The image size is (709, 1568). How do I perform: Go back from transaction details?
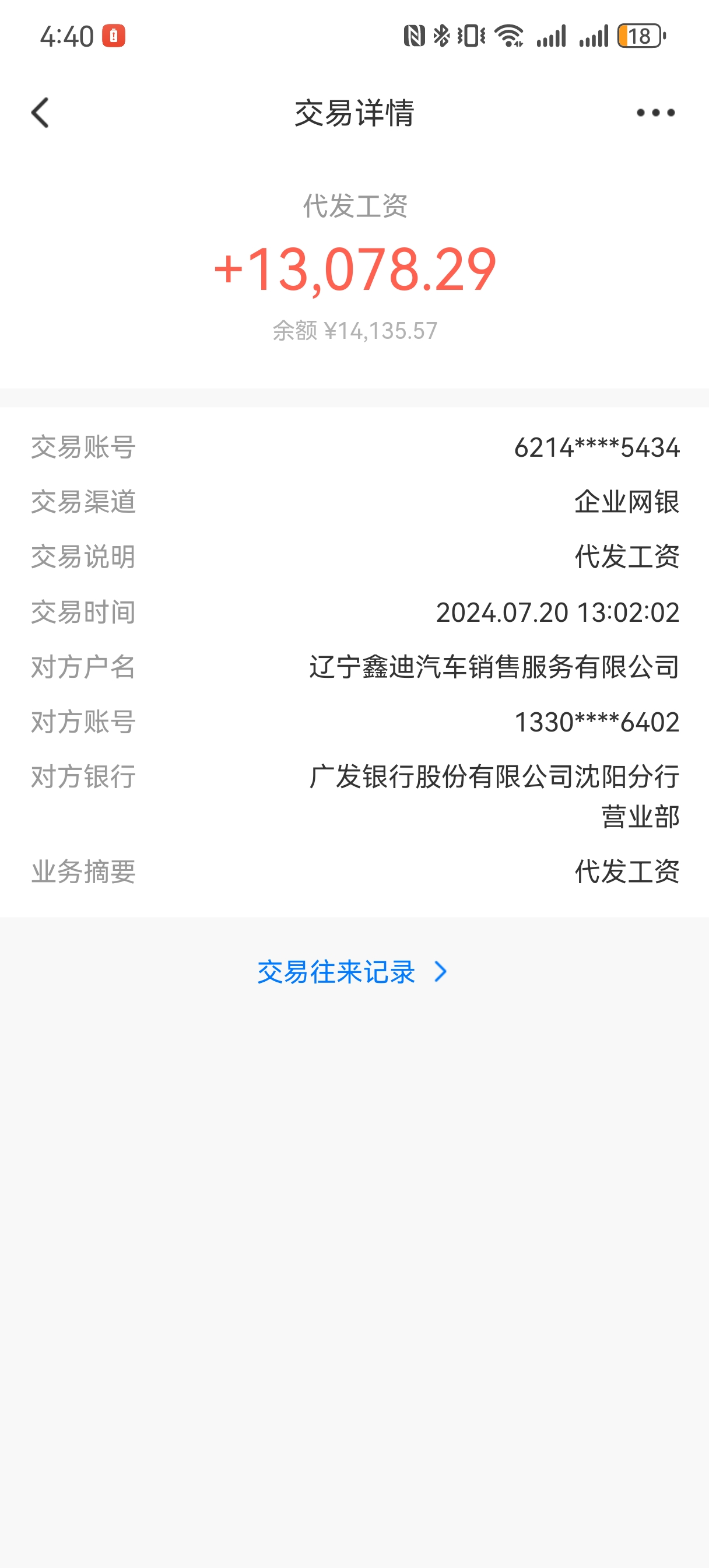[x=40, y=113]
